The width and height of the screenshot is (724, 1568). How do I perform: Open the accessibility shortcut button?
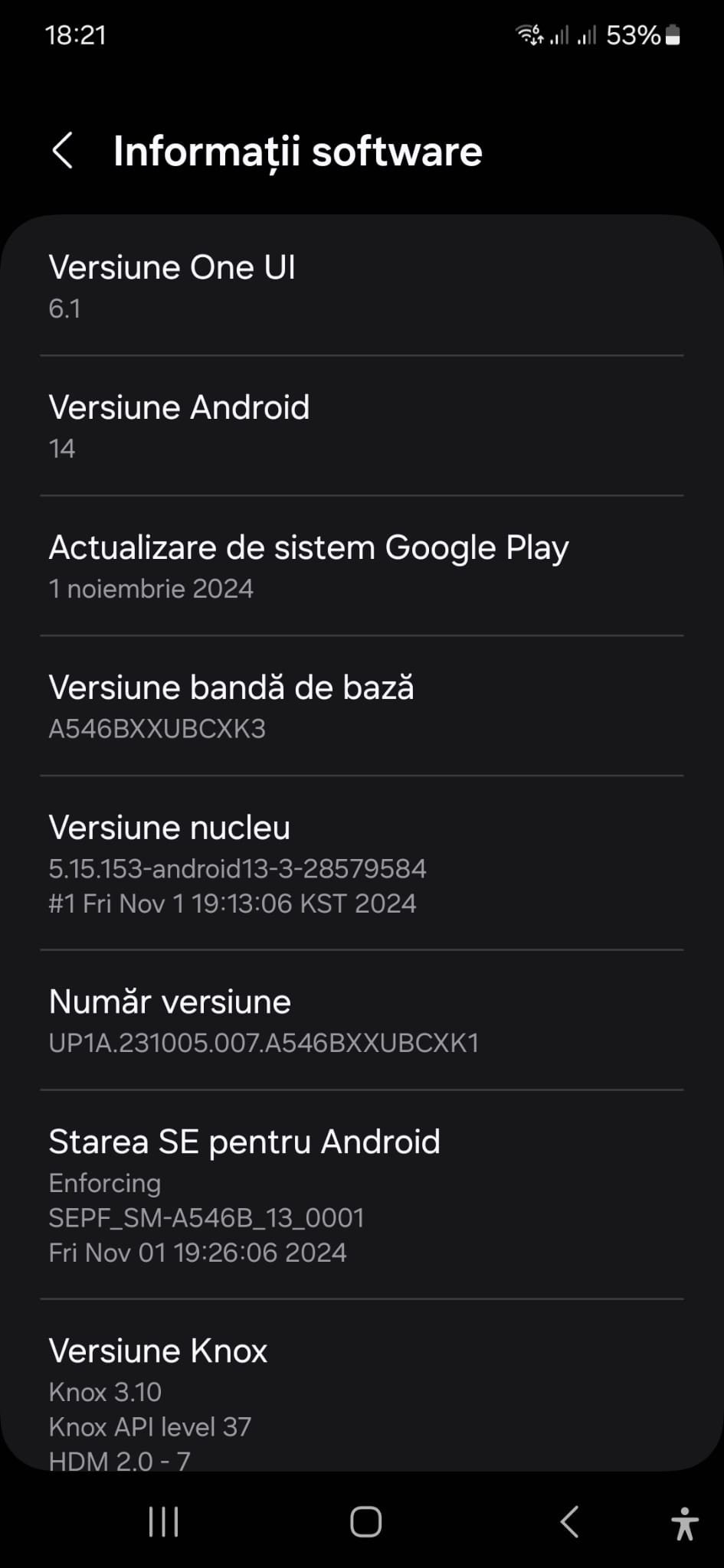(685, 1523)
